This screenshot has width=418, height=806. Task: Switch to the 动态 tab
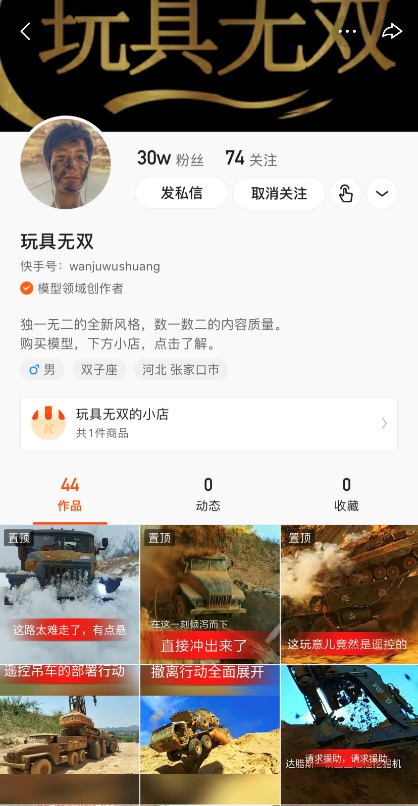[208, 494]
